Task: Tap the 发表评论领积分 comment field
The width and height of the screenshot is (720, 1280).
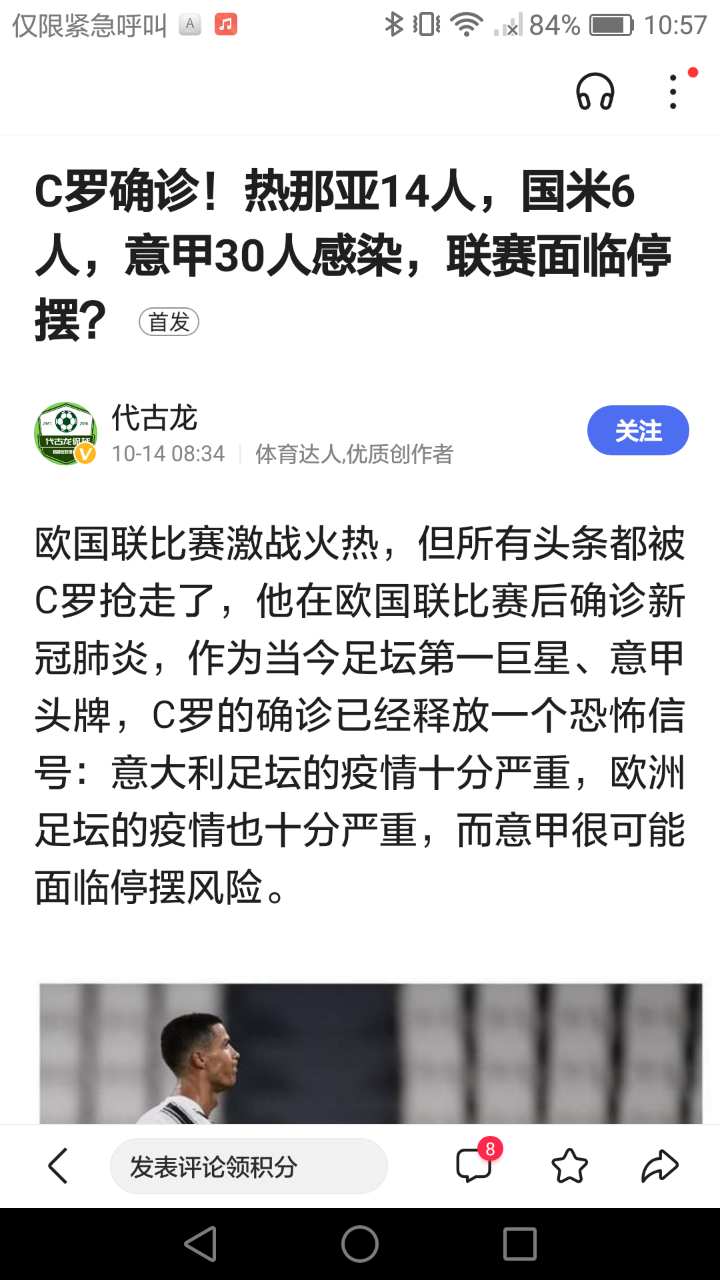Action: pos(249,1166)
